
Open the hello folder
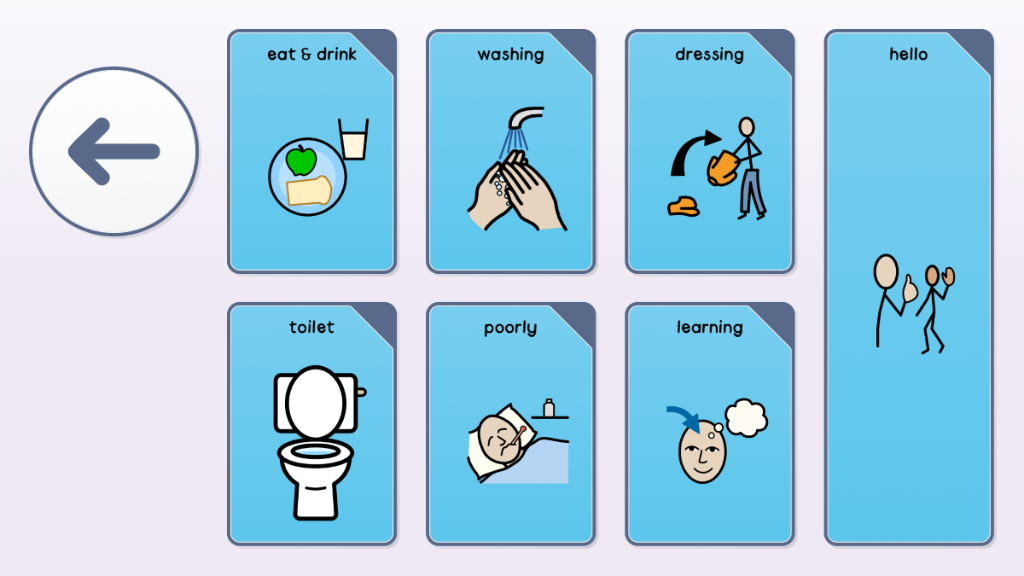tap(909, 288)
